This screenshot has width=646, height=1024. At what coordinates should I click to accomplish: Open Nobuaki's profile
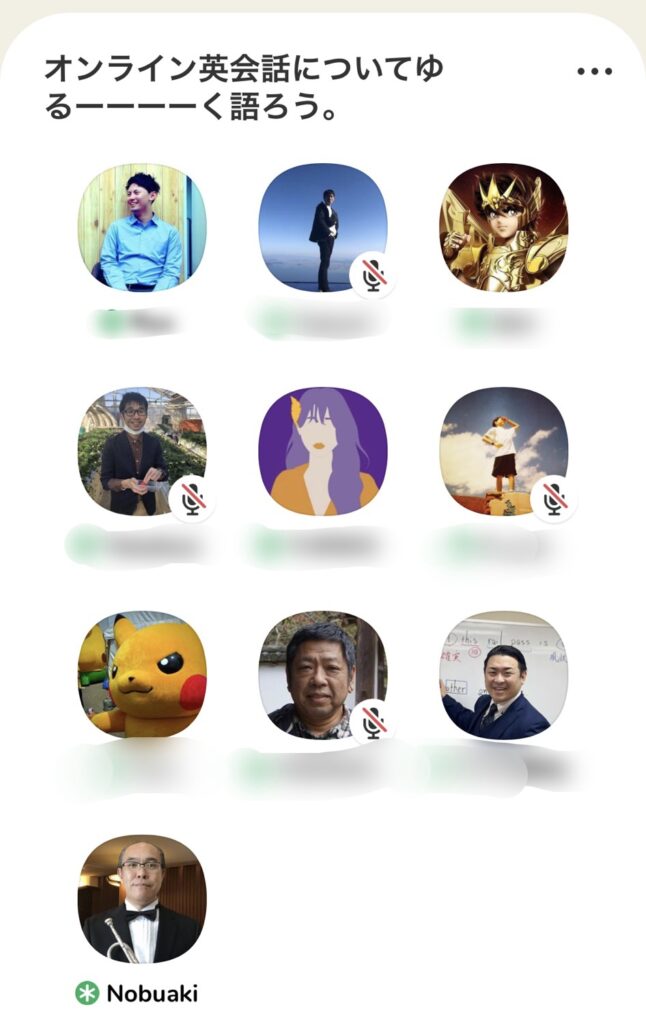(142, 898)
